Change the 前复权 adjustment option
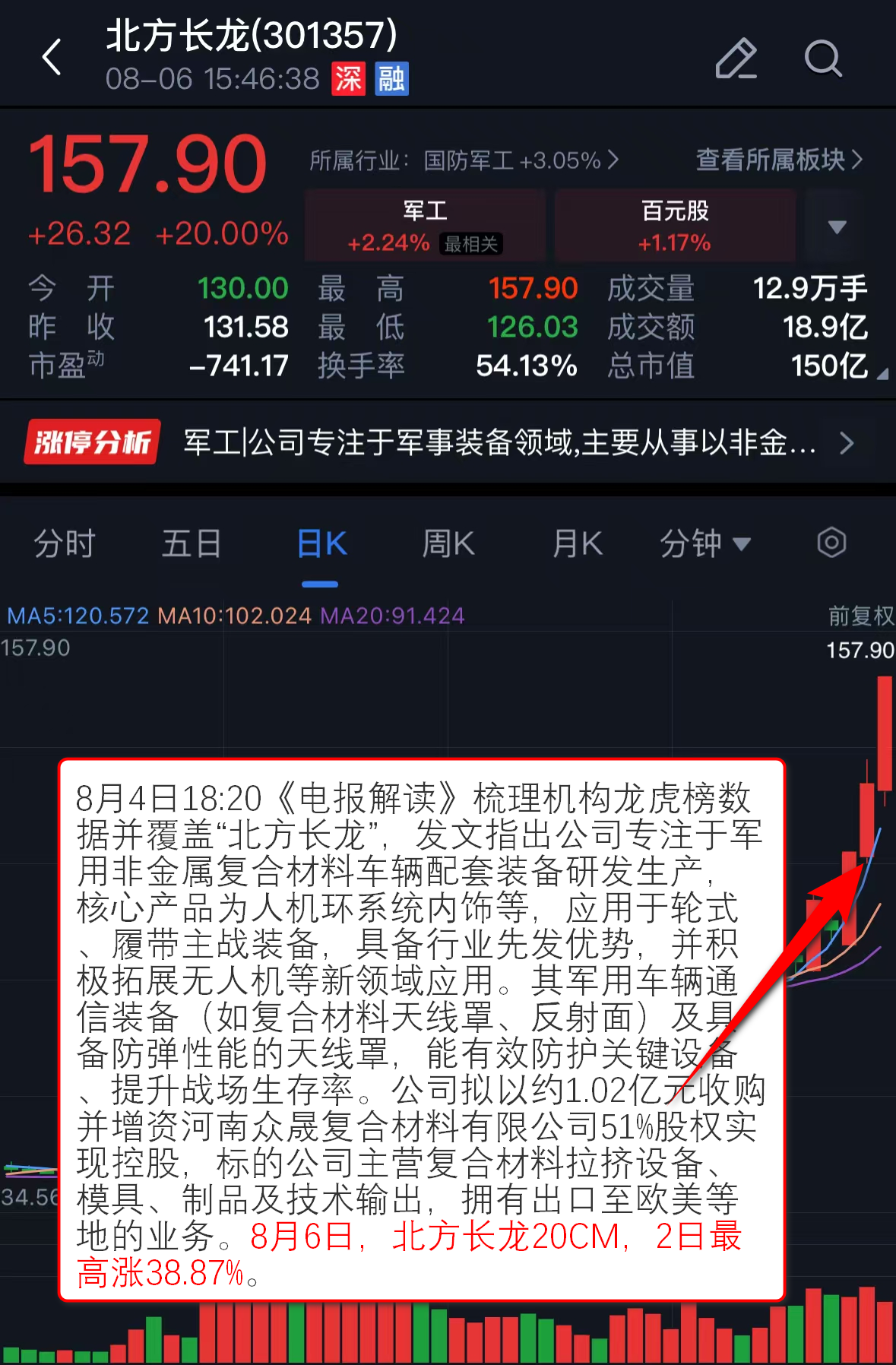The image size is (896, 1365). pos(860,616)
